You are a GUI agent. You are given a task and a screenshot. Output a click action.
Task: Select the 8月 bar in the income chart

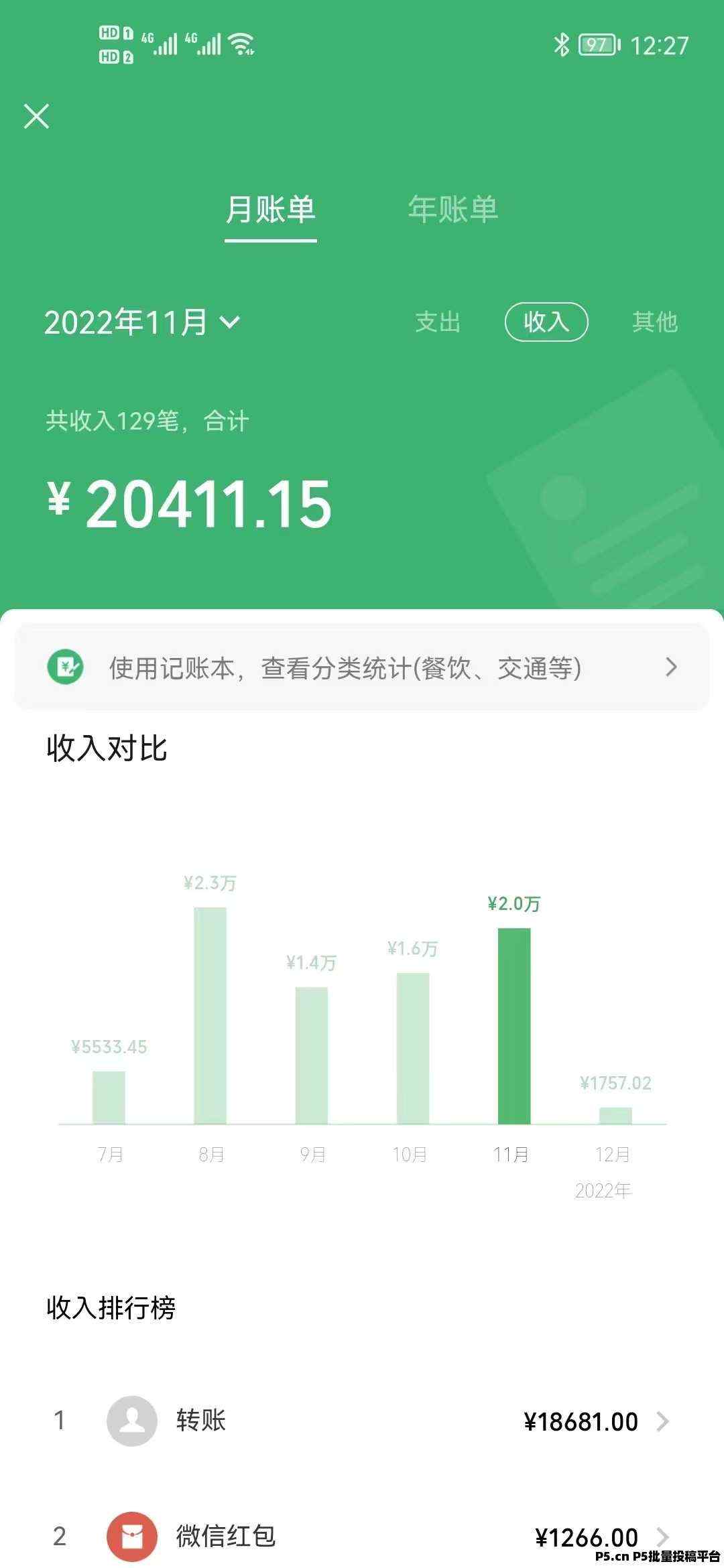[210, 1015]
